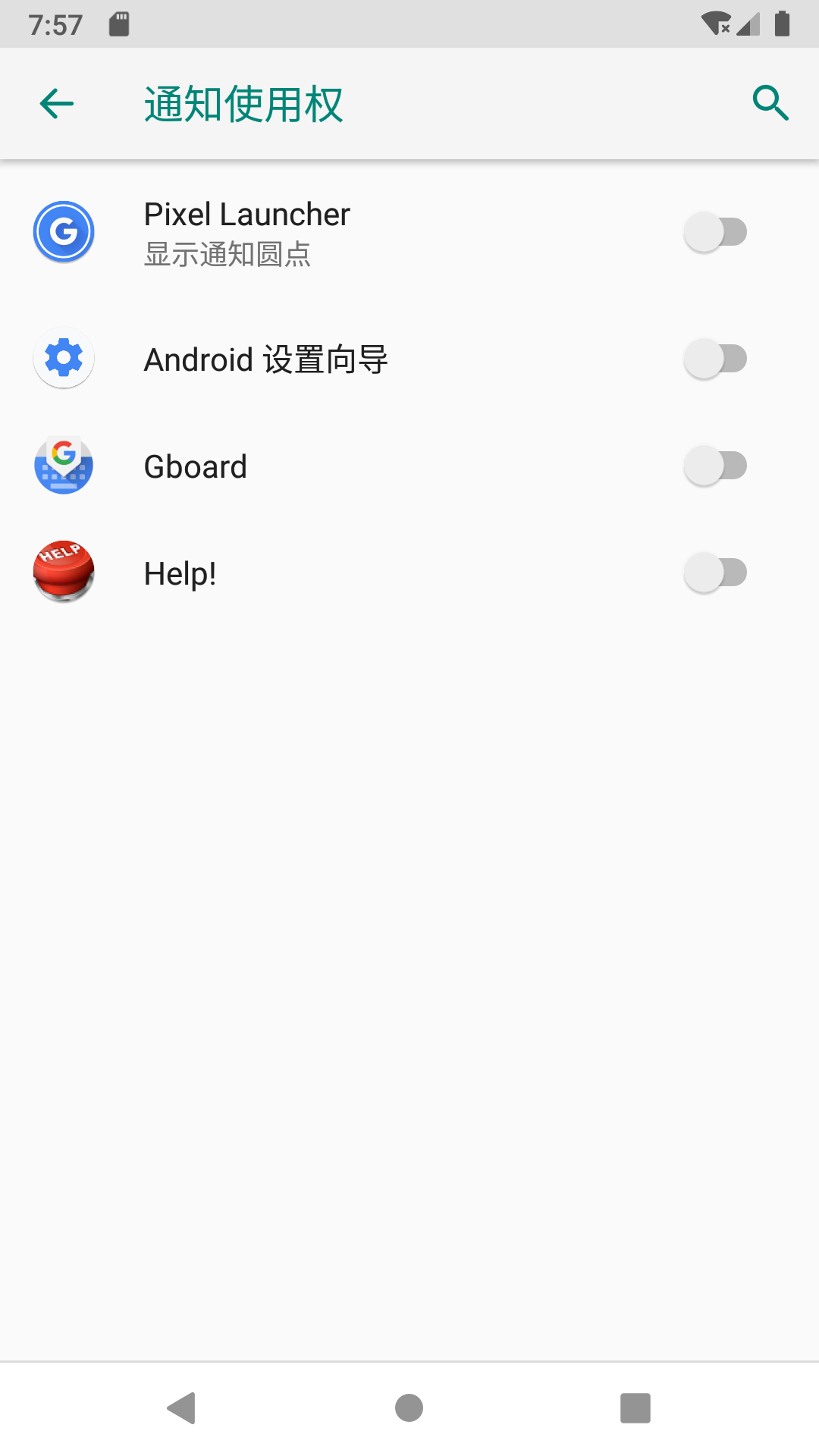Tap the system home button
Screen dimensions: 819x1456
click(x=409, y=1408)
